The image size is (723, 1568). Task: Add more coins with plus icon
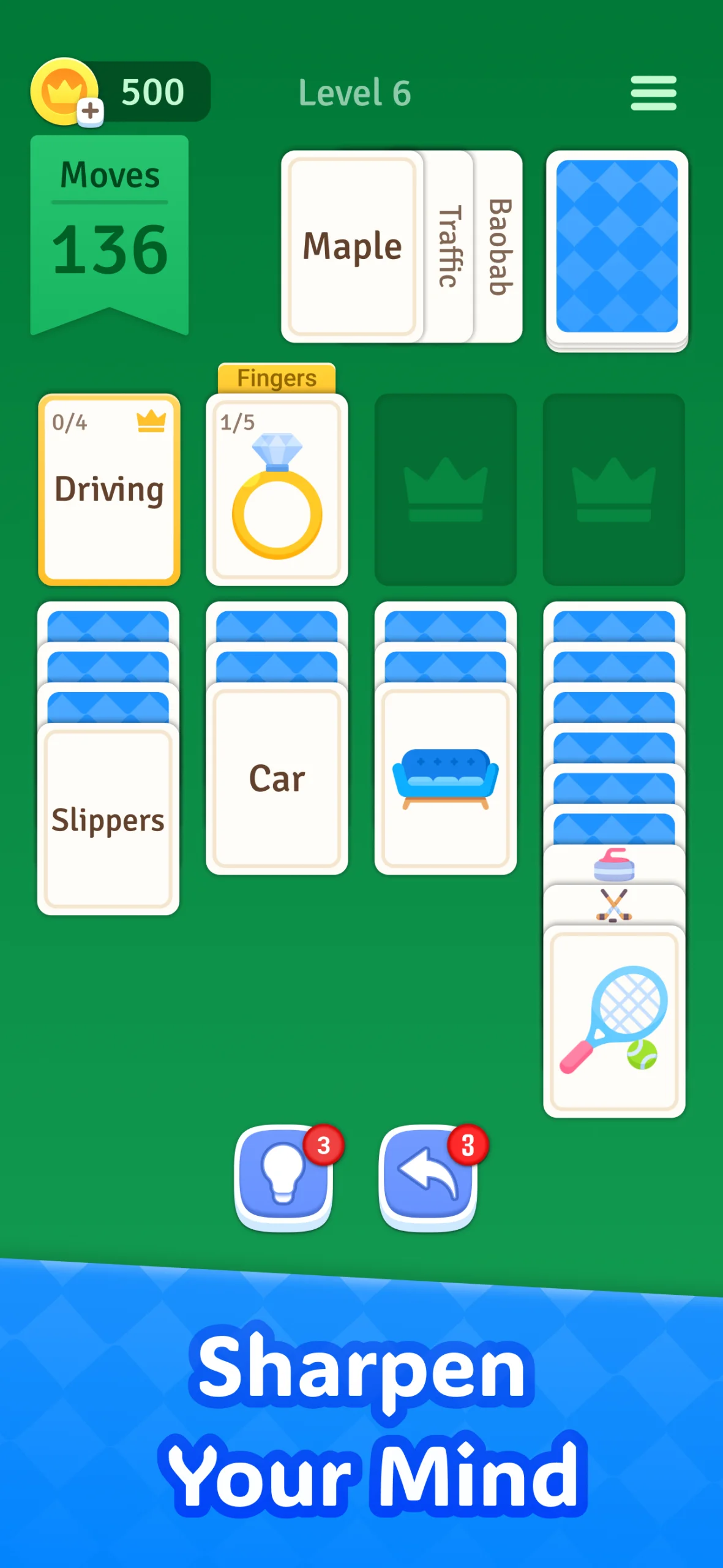91,111
